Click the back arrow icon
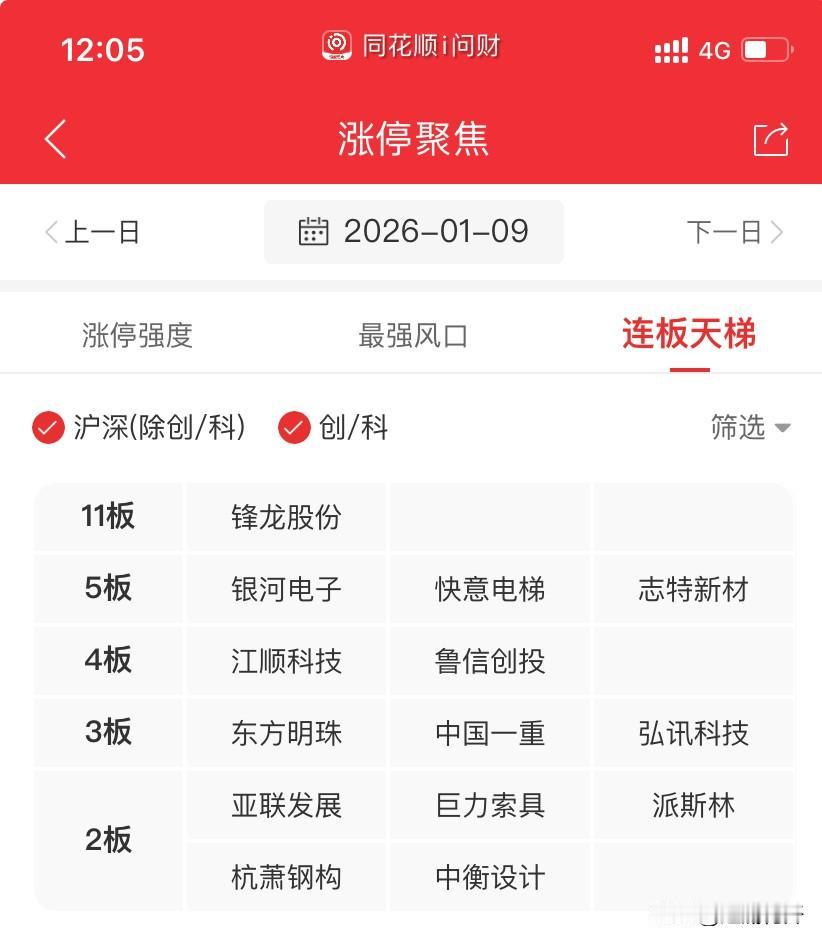822x943 pixels. tap(55, 140)
